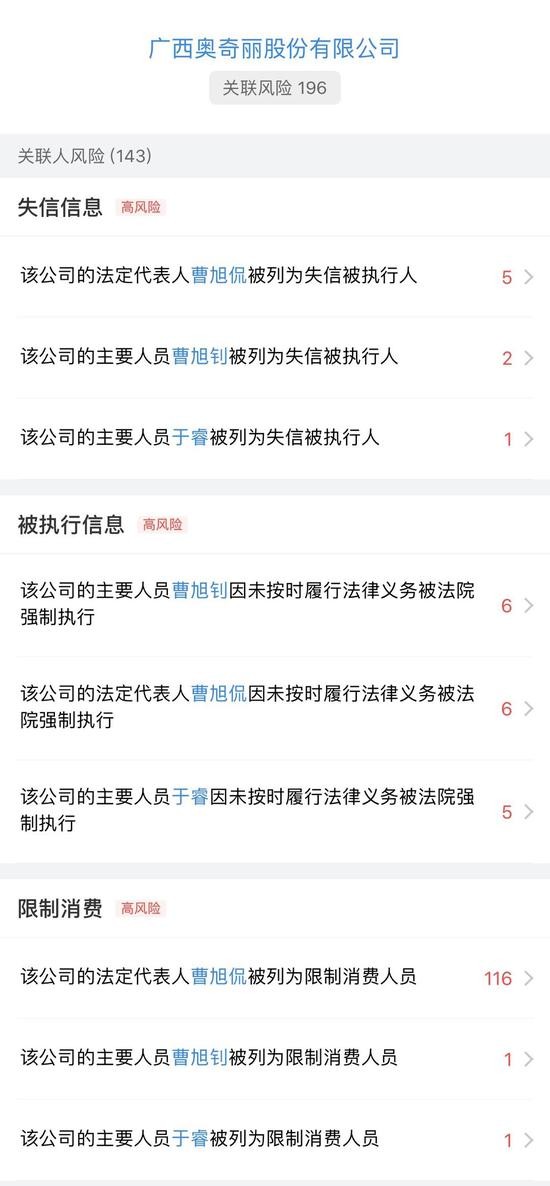Open 曹旭钊's 失信被执行人 row
Image resolution: width=550 pixels, height=1186 pixels.
point(275,357)
